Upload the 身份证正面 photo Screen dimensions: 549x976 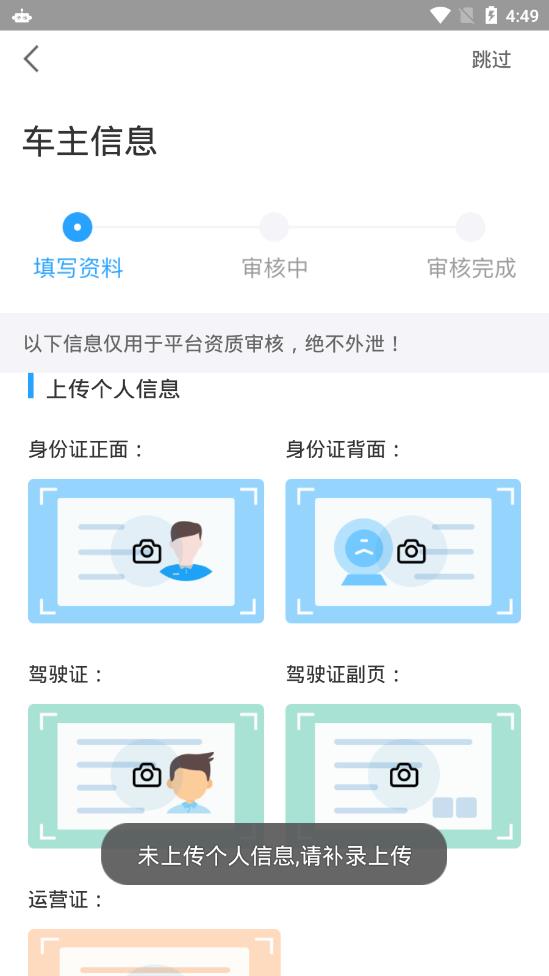146,551
